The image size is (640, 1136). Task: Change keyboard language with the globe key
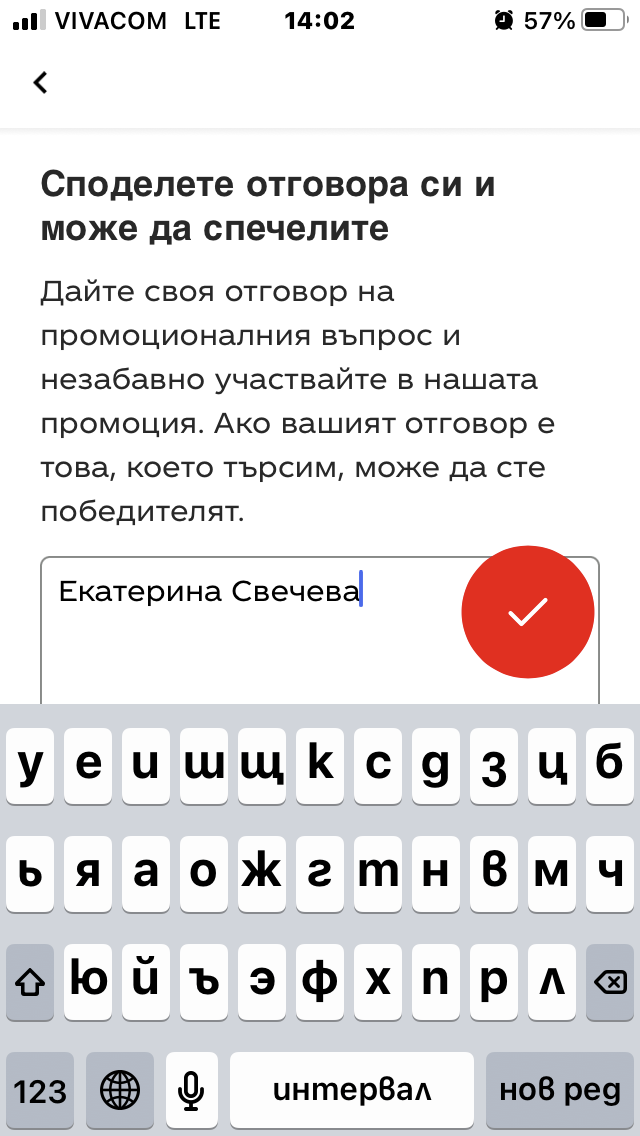pos(120,1089)
